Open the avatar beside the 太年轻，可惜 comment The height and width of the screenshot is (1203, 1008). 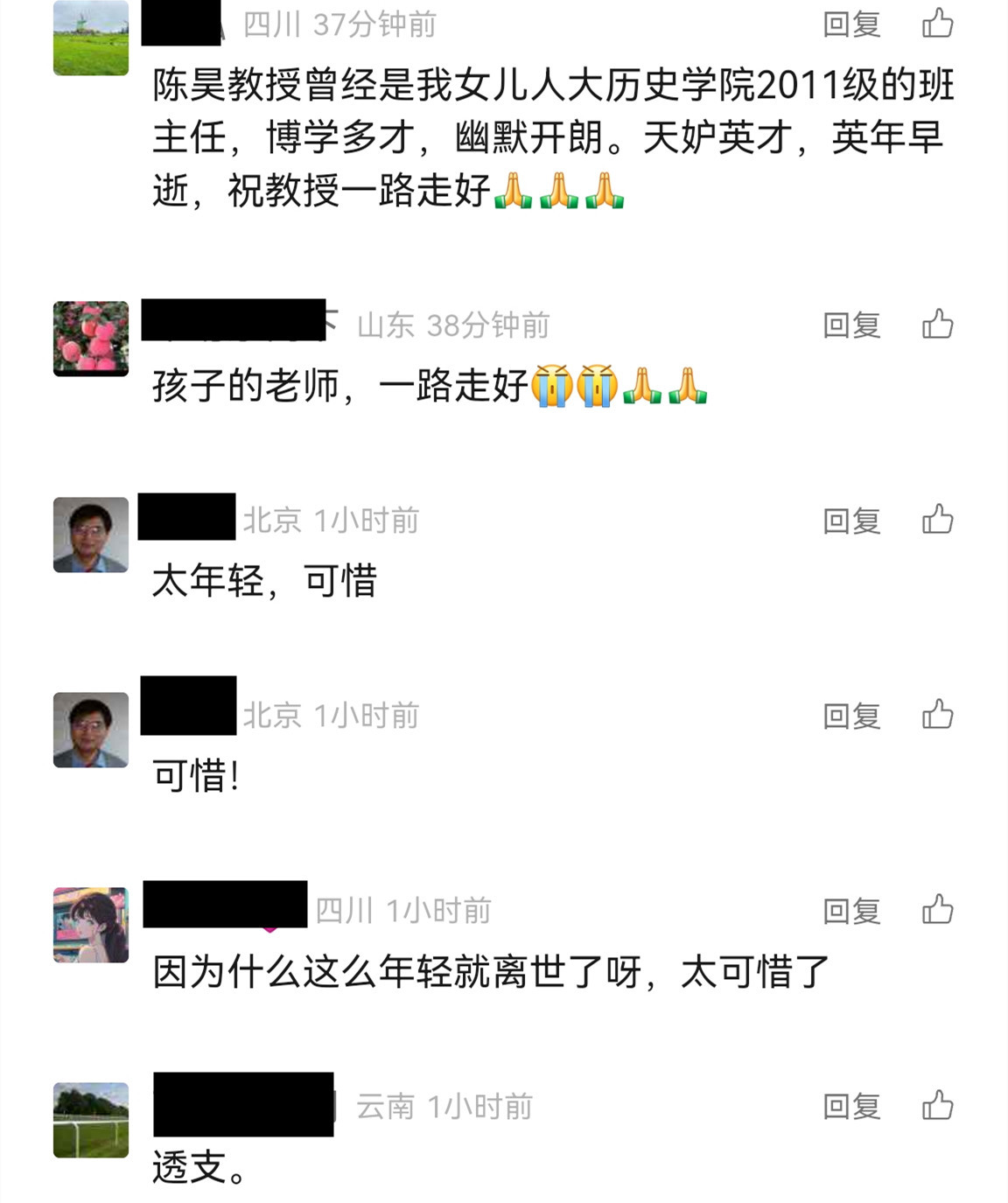91,535
